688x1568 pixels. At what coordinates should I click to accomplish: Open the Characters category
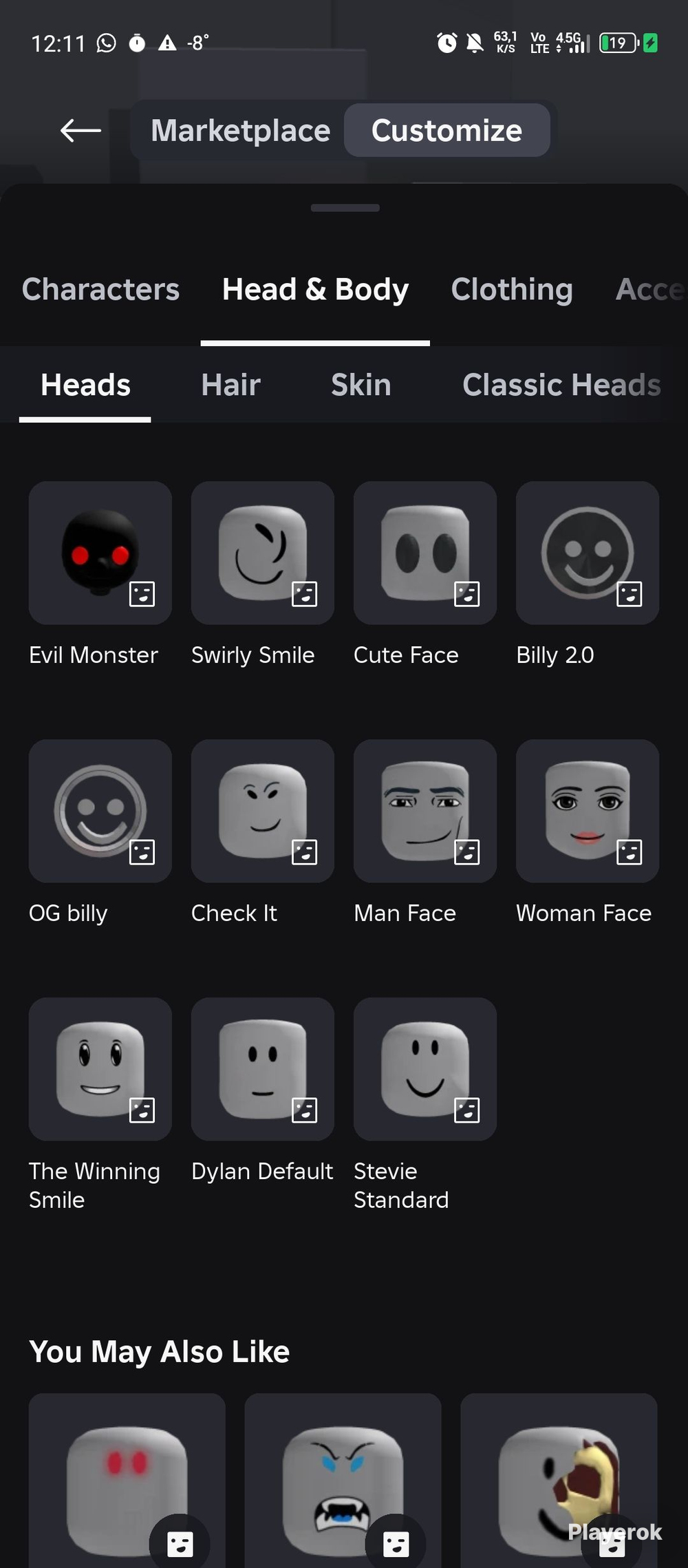[x=100, y=289]
